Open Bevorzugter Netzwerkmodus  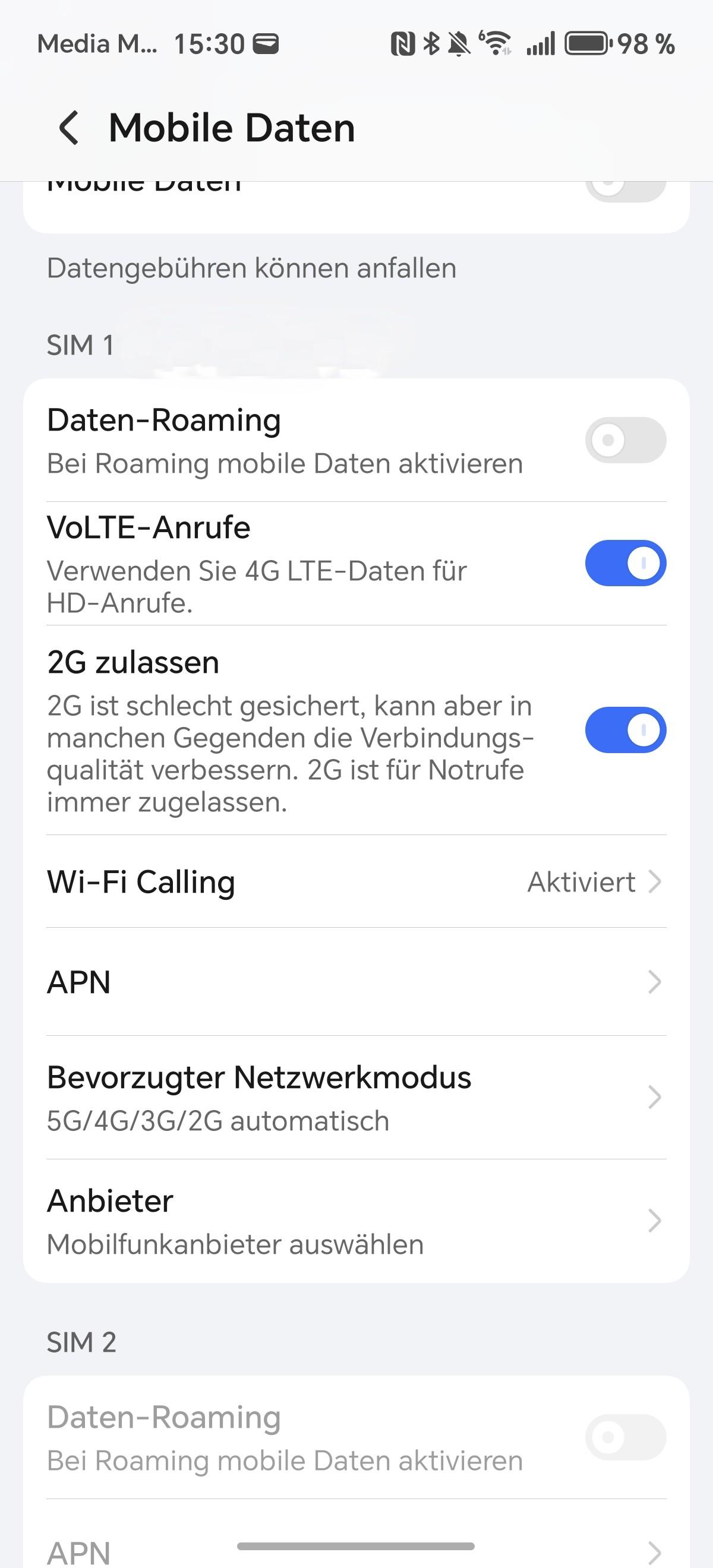click(356, 1098)
